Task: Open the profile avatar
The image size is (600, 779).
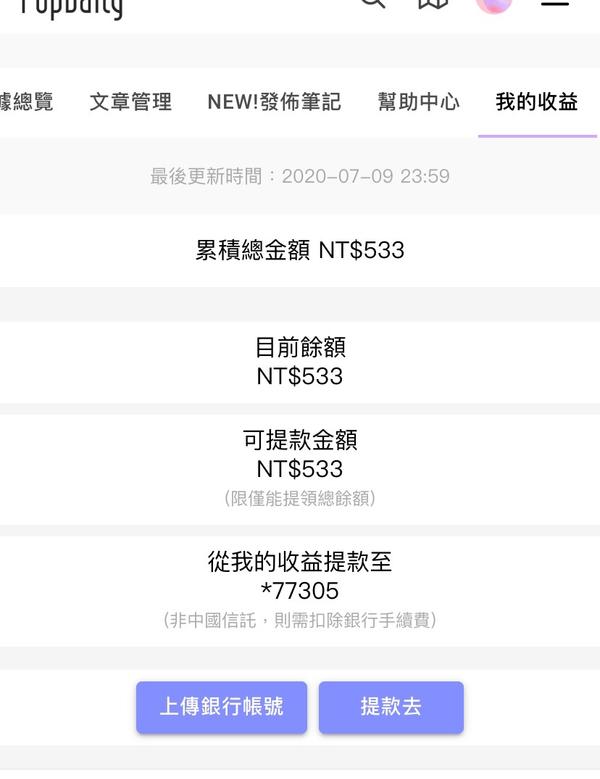Action: [x=493, y=3]
